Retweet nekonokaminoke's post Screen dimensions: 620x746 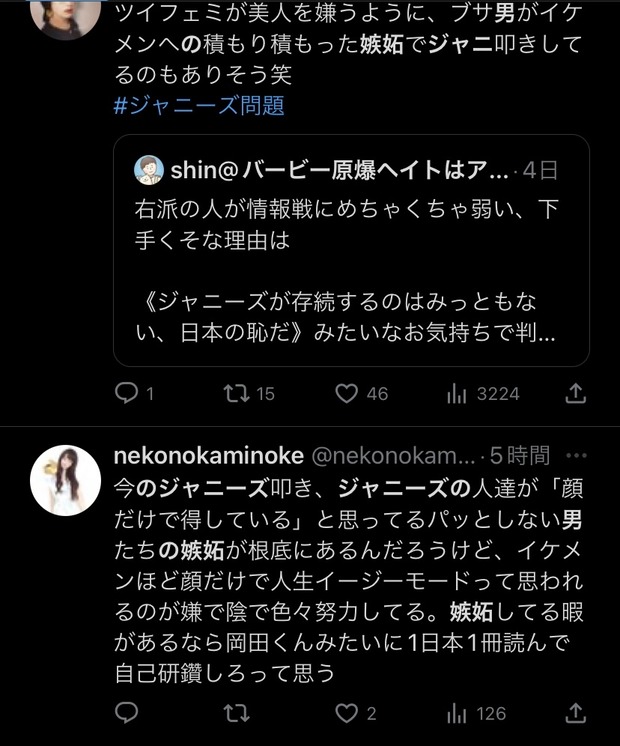[237, 713]
